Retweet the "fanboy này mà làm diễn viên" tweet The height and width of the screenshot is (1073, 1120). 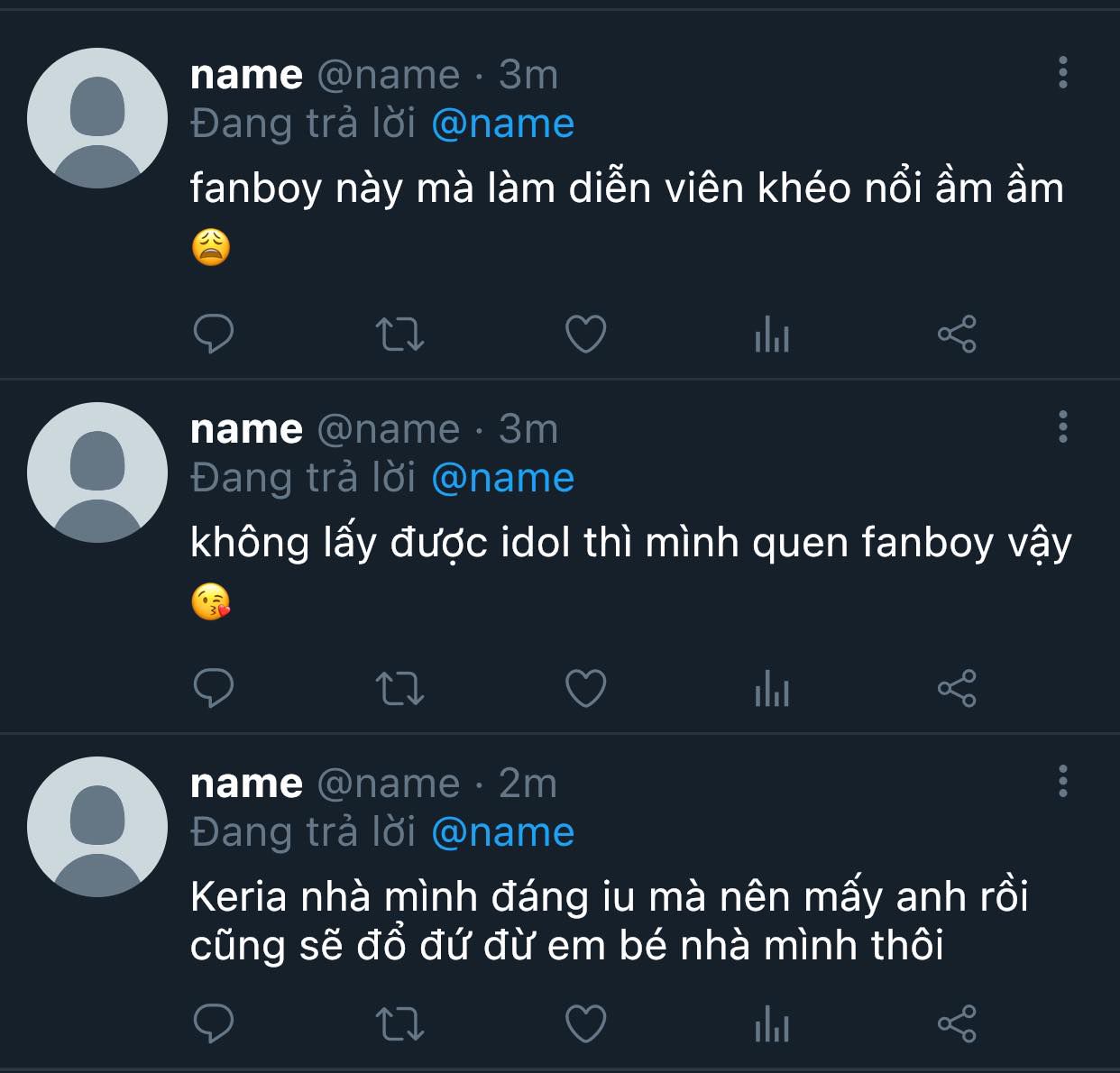[399, 335]
